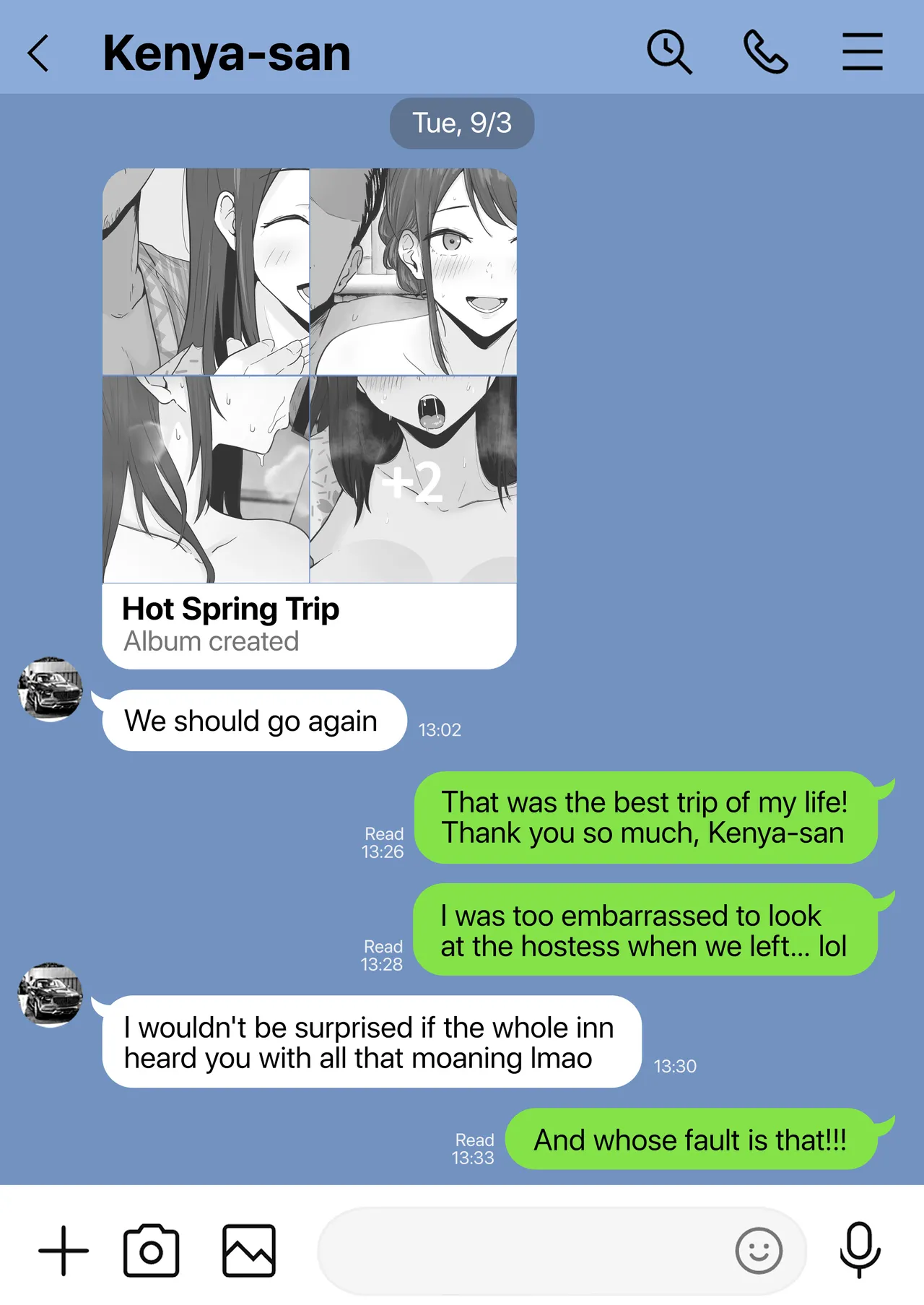The image size is (924, 1305).
Task: Go back from the Kenya-san chat
Action: (38, 53)
